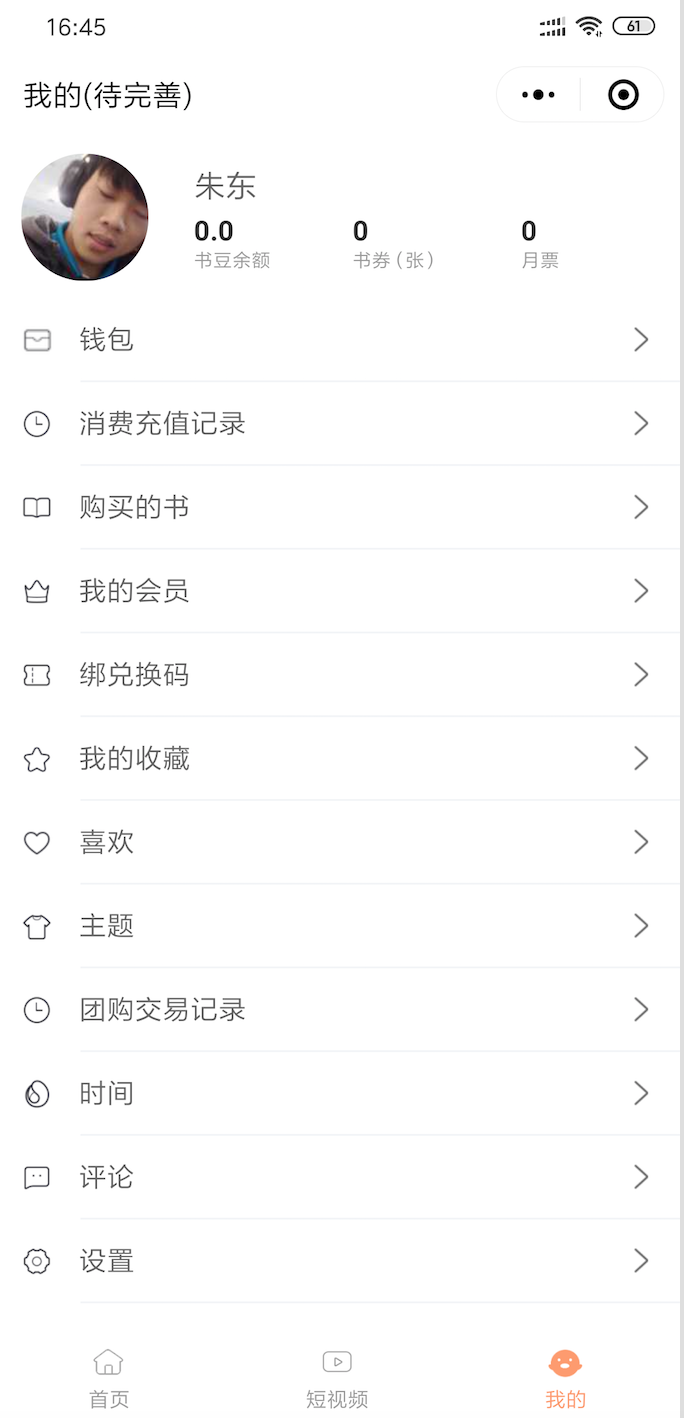684x1418 pixels.
Task: Switch to the 短视频 short video tab
Action: [x=337, y=1377]
